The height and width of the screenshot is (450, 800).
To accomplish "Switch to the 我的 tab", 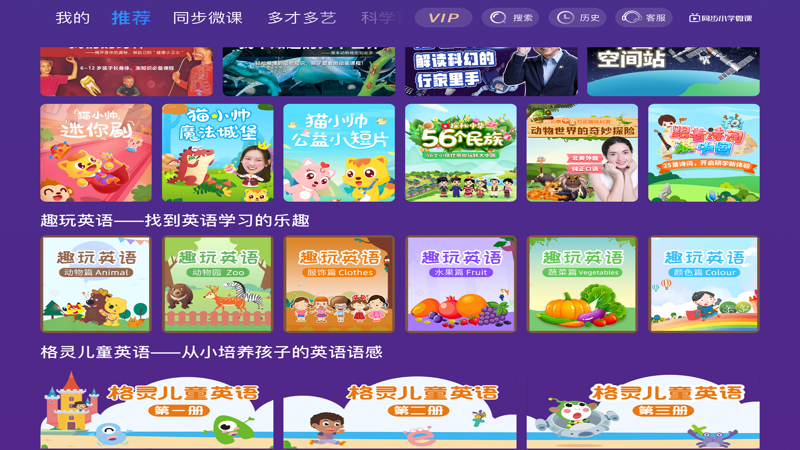I will coord(72,18).
